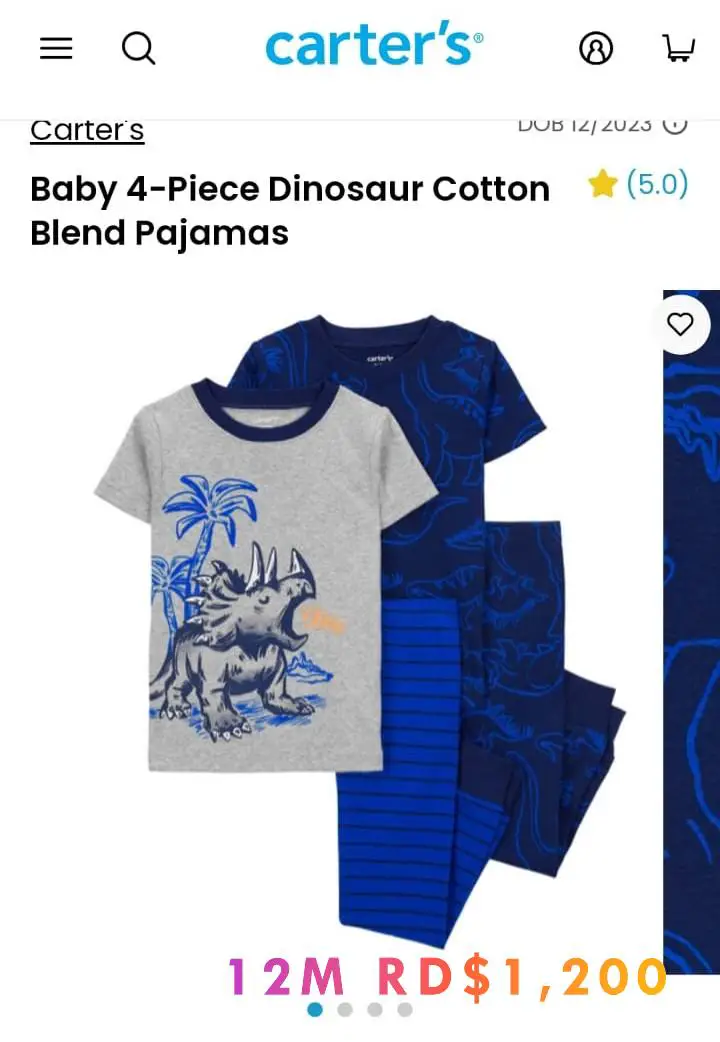Open the search icon
720x1042 pixels.
(x=138, y=48)
